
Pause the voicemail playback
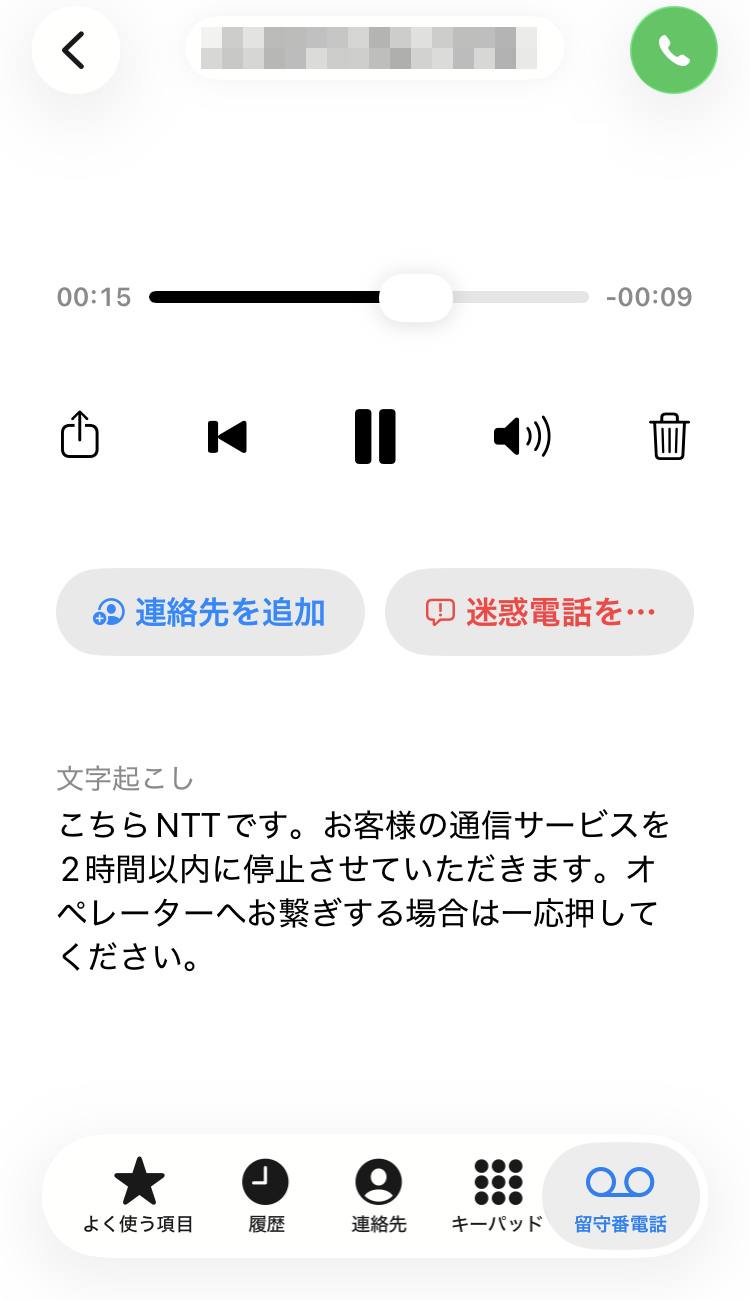[x=375, y=437]
